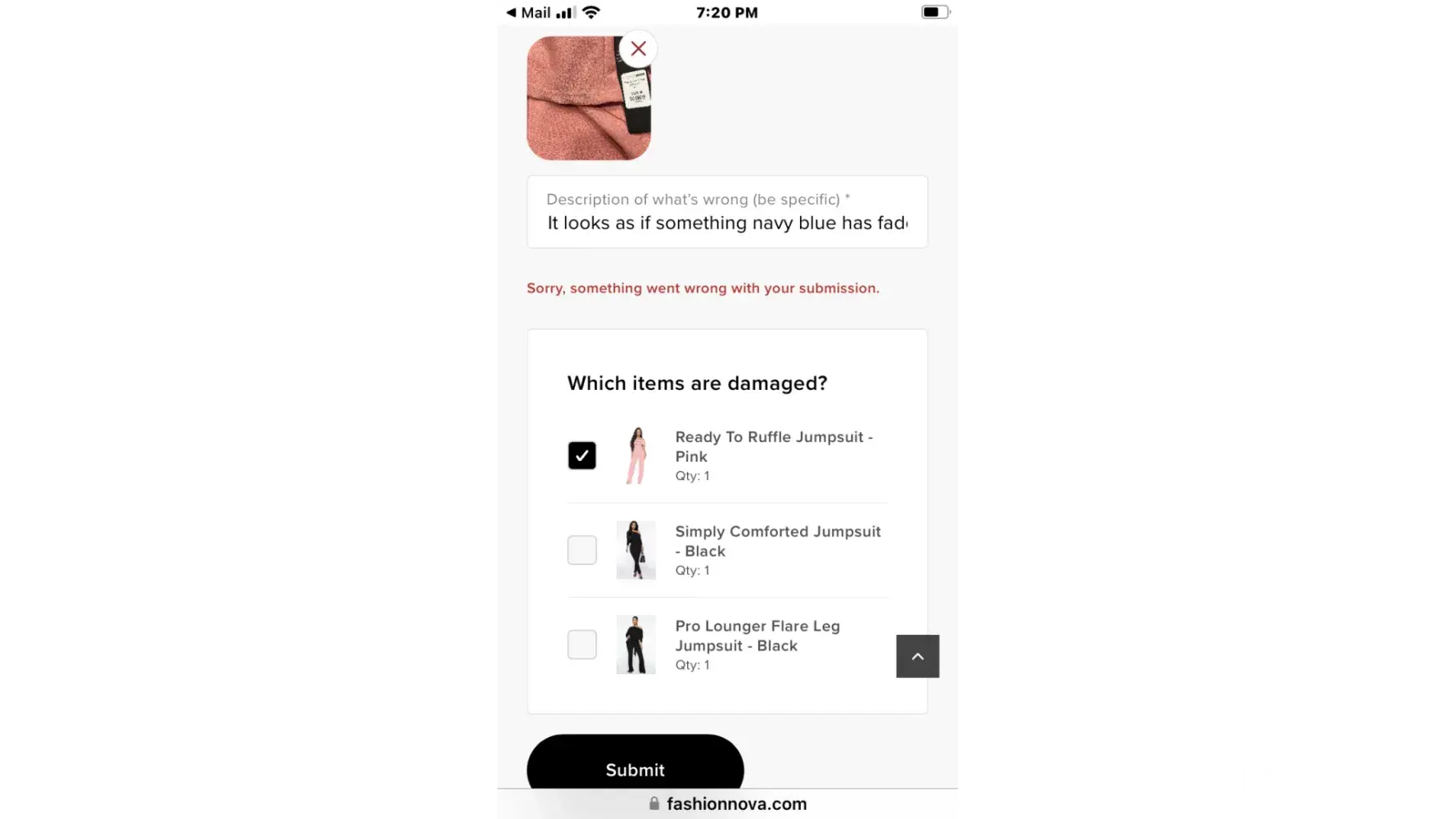The height and width of the screenshot is (819, 1456).
Task: Select Simply Comforted Jumpsuit - Black checkbox
Action: pyautogui.click(x=581, y=550)
